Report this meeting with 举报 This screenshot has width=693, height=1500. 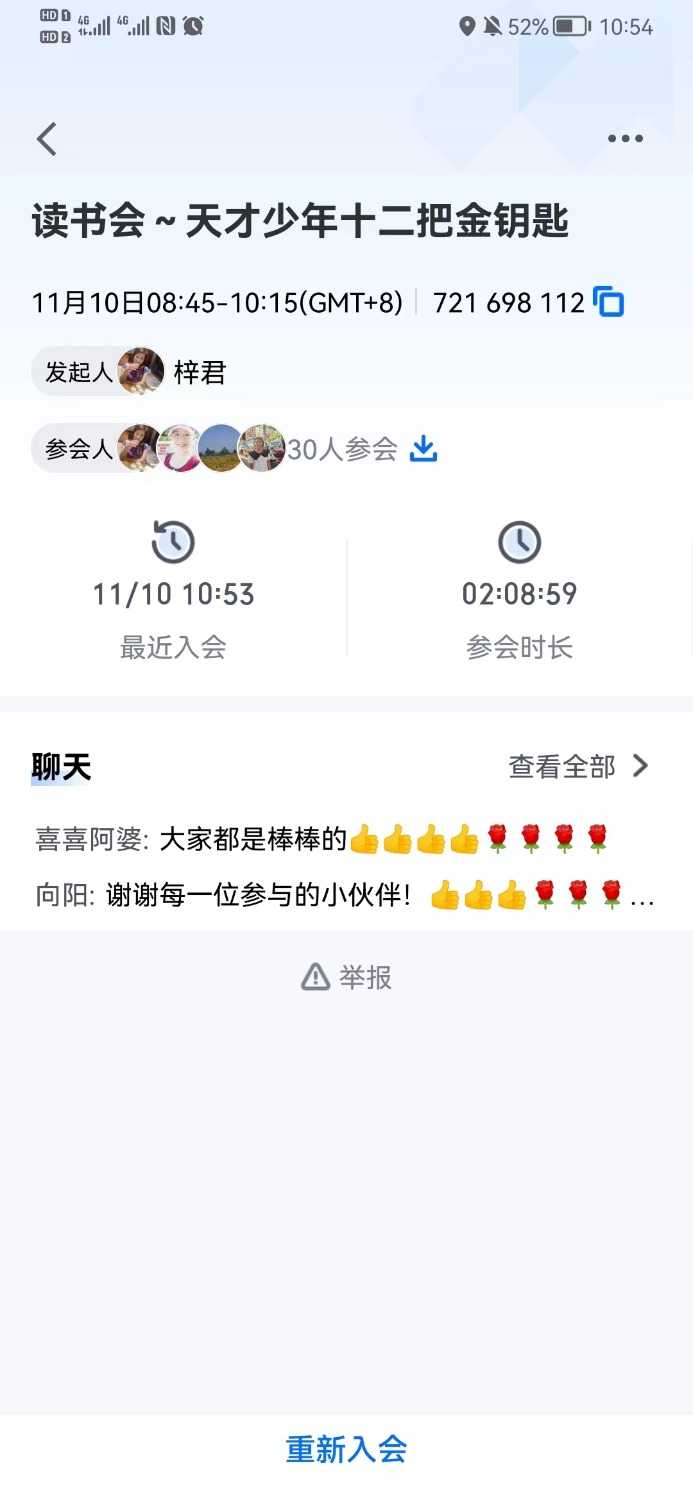click(347, 977)
